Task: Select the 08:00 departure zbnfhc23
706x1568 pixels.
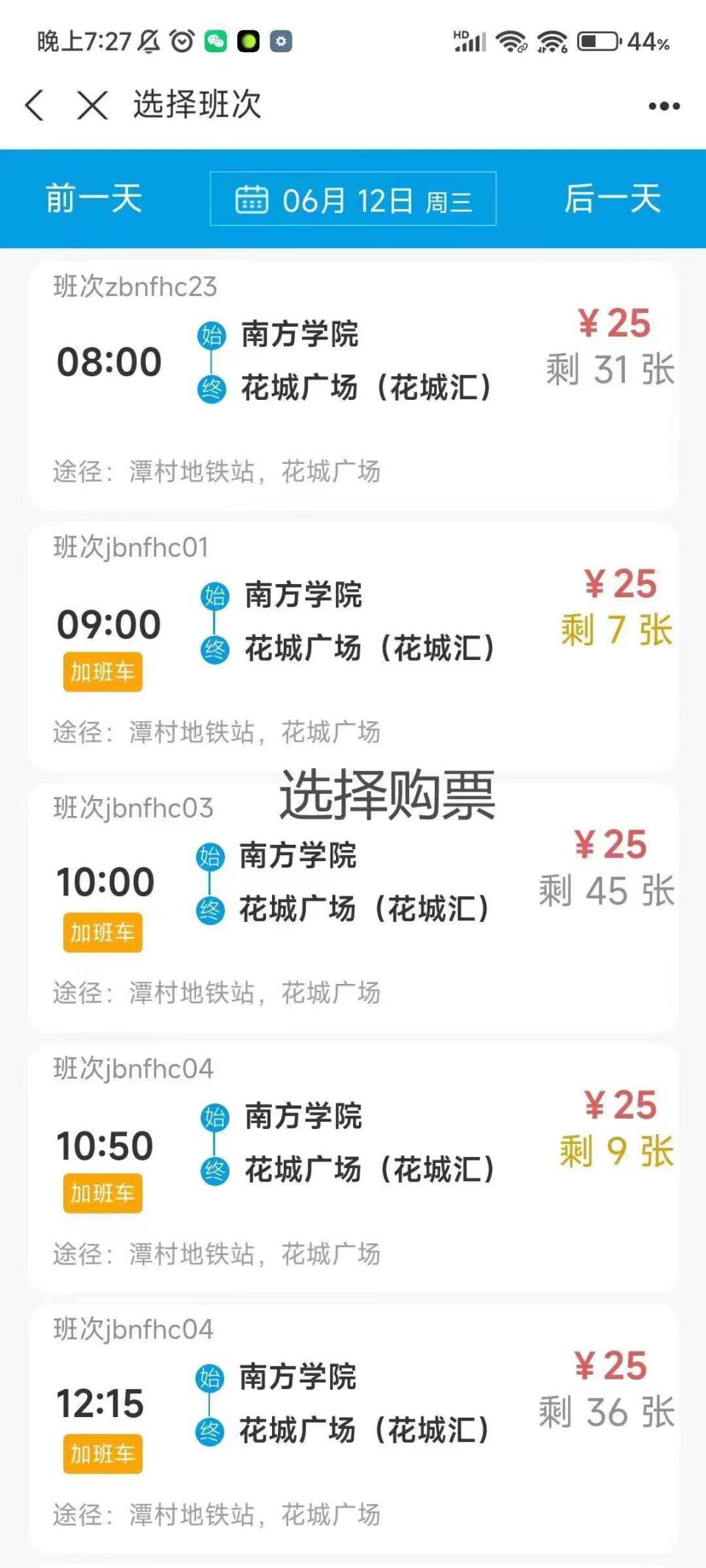Action: point(352,385)
